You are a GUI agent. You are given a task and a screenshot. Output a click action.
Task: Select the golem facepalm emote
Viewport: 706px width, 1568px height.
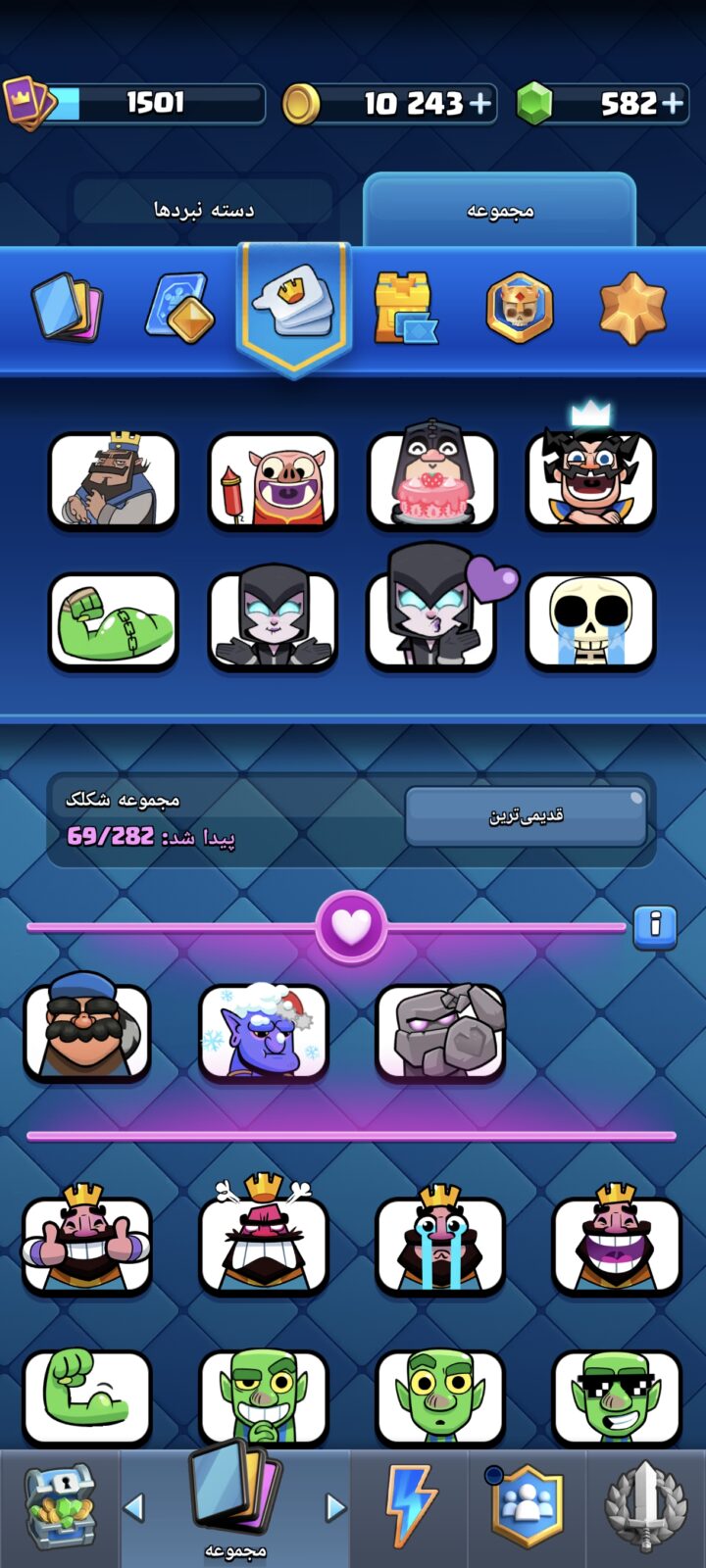(x=440, y=1032)
